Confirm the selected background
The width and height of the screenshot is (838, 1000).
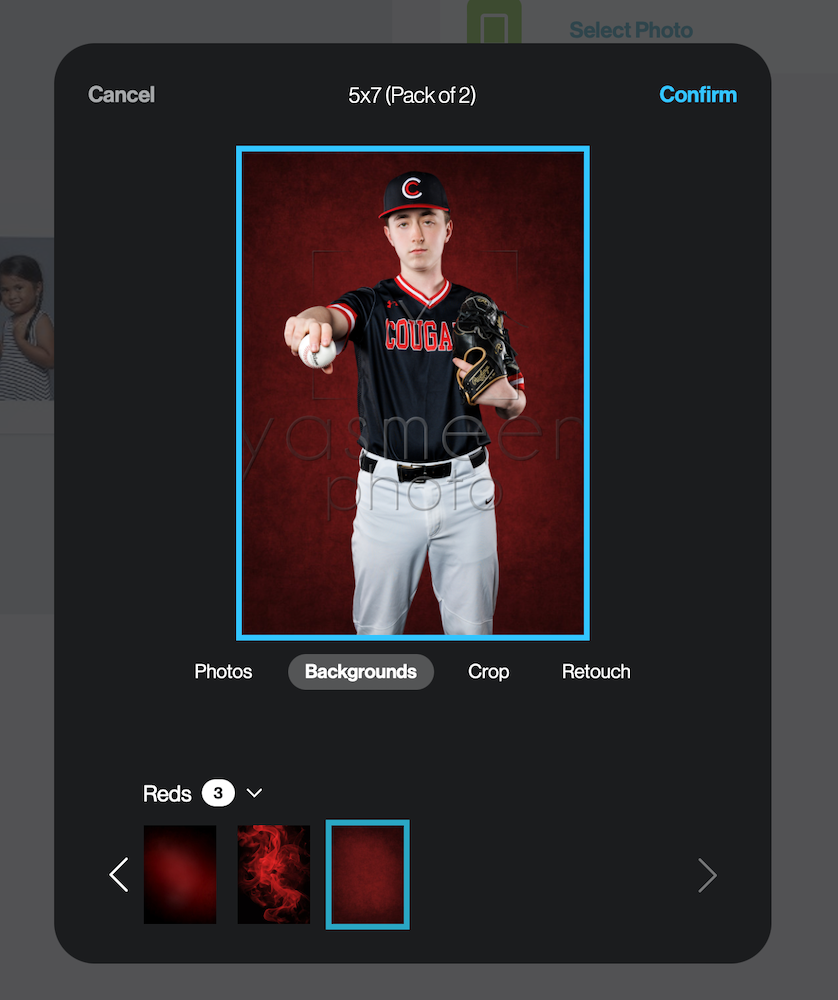[x=698, y=95]
